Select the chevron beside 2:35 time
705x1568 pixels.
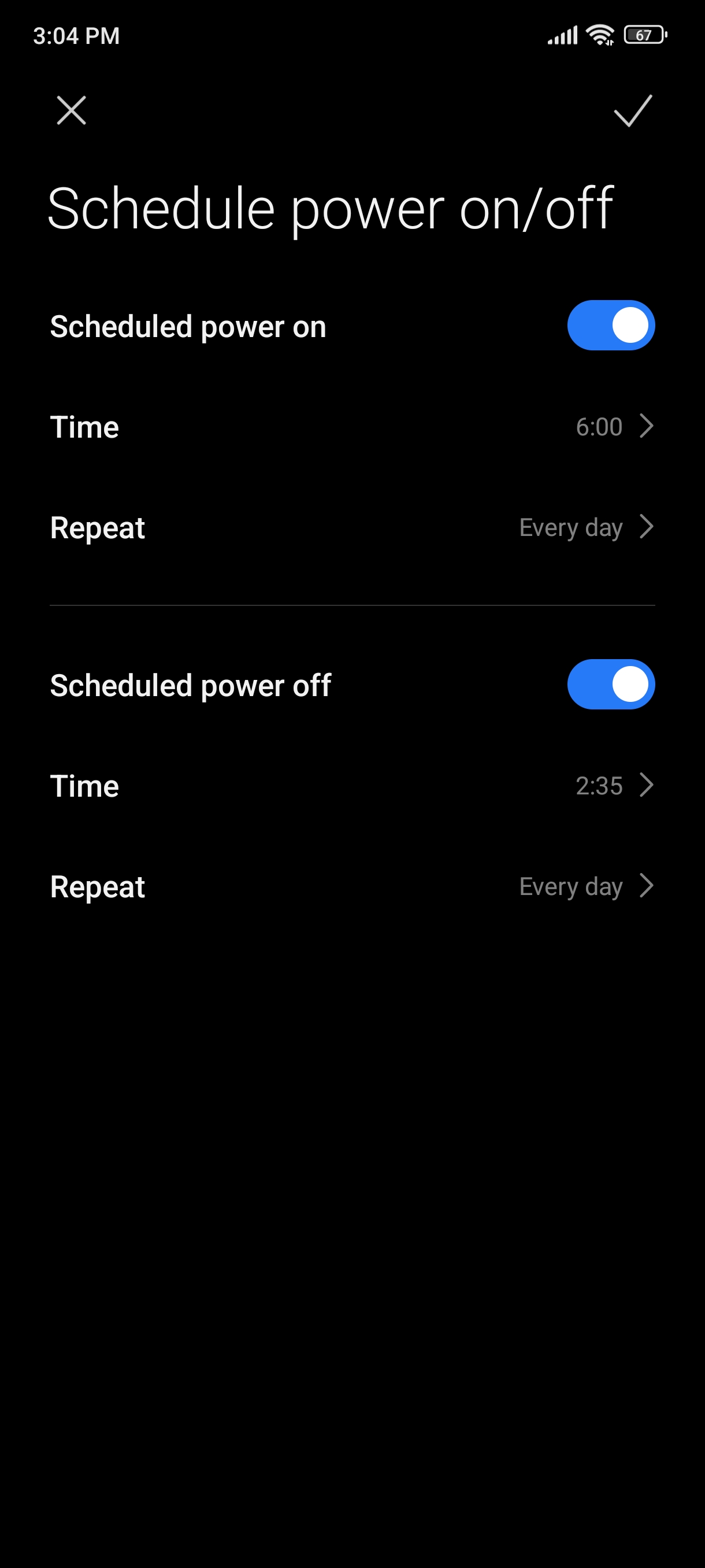tap(647, 786)
